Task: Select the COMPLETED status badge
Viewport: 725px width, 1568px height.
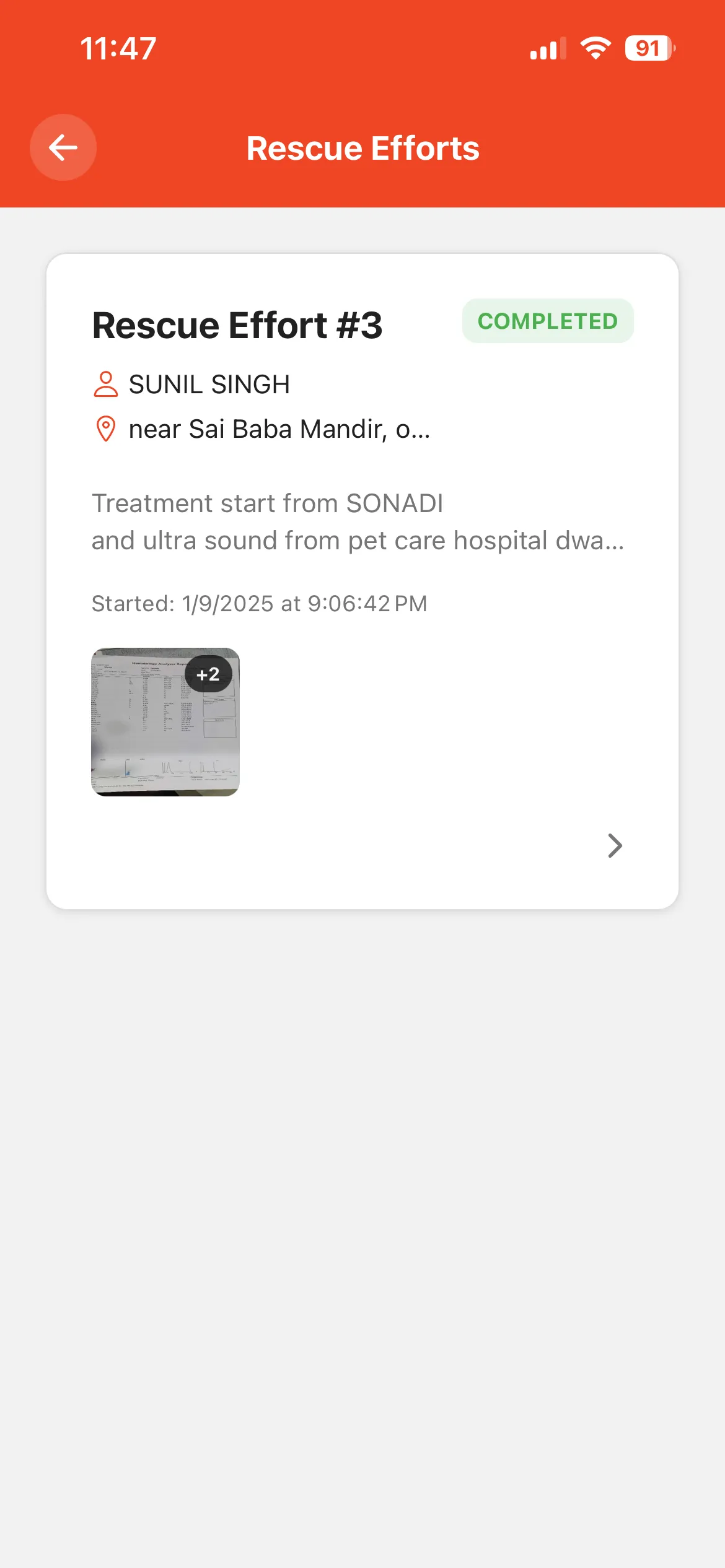Action: click(x=548, y=321)
